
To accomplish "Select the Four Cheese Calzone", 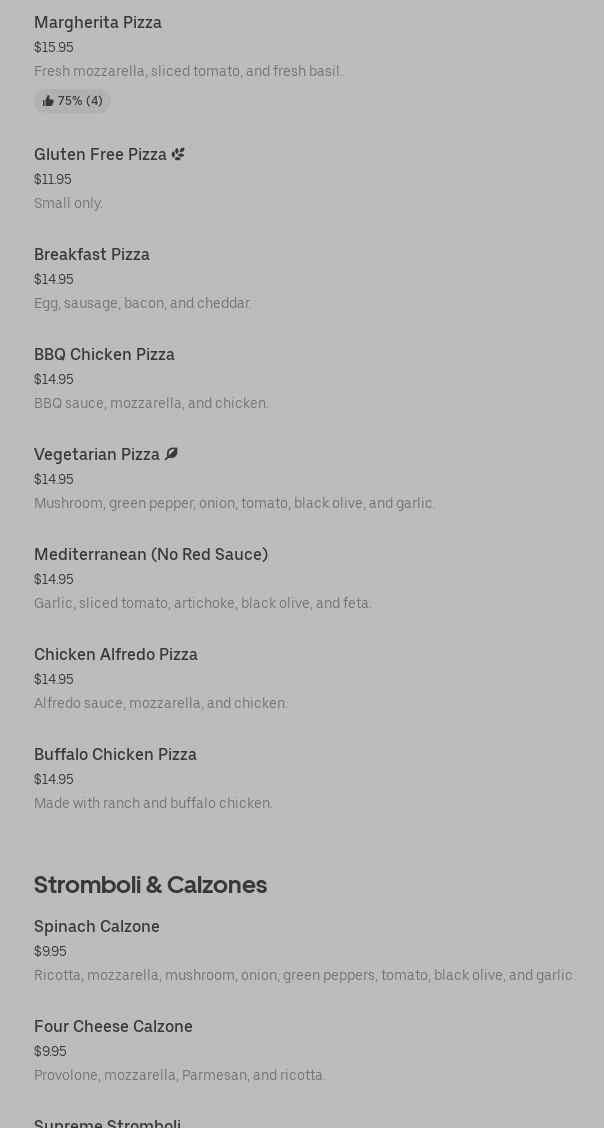I will [x=113, y=1027].
